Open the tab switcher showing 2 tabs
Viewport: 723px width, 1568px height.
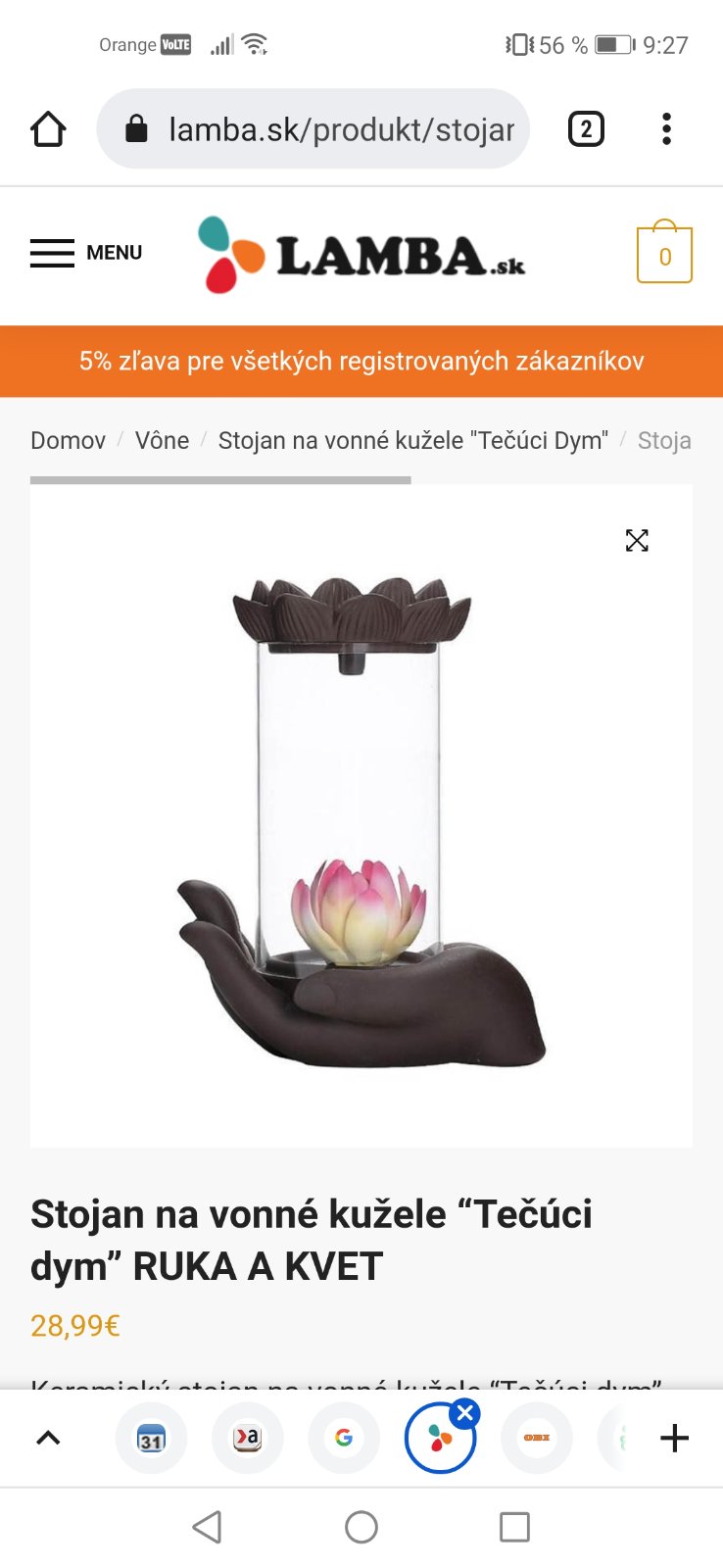click(x=586, y=129)
